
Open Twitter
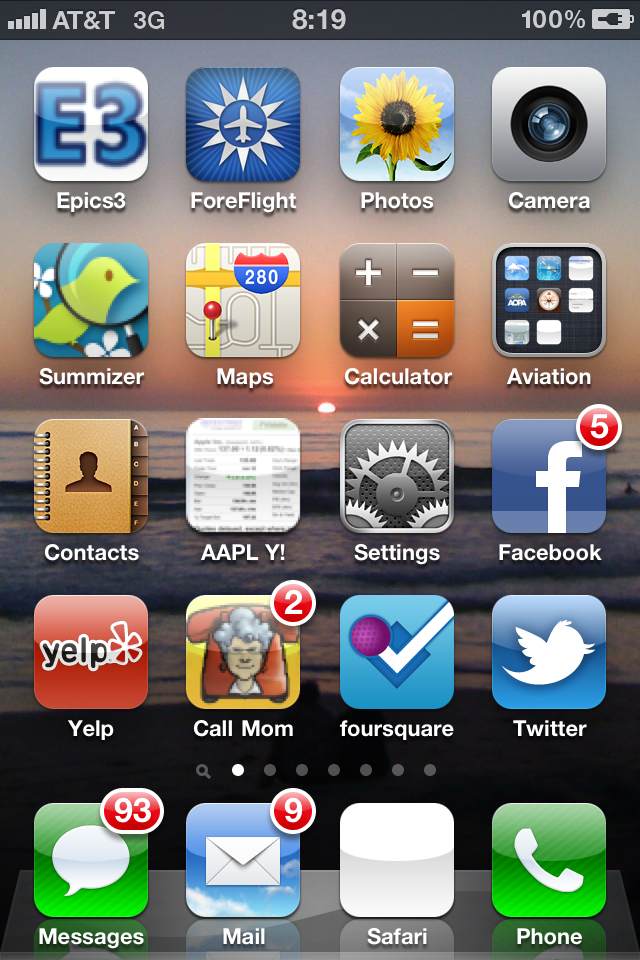[x=549, y=652]
